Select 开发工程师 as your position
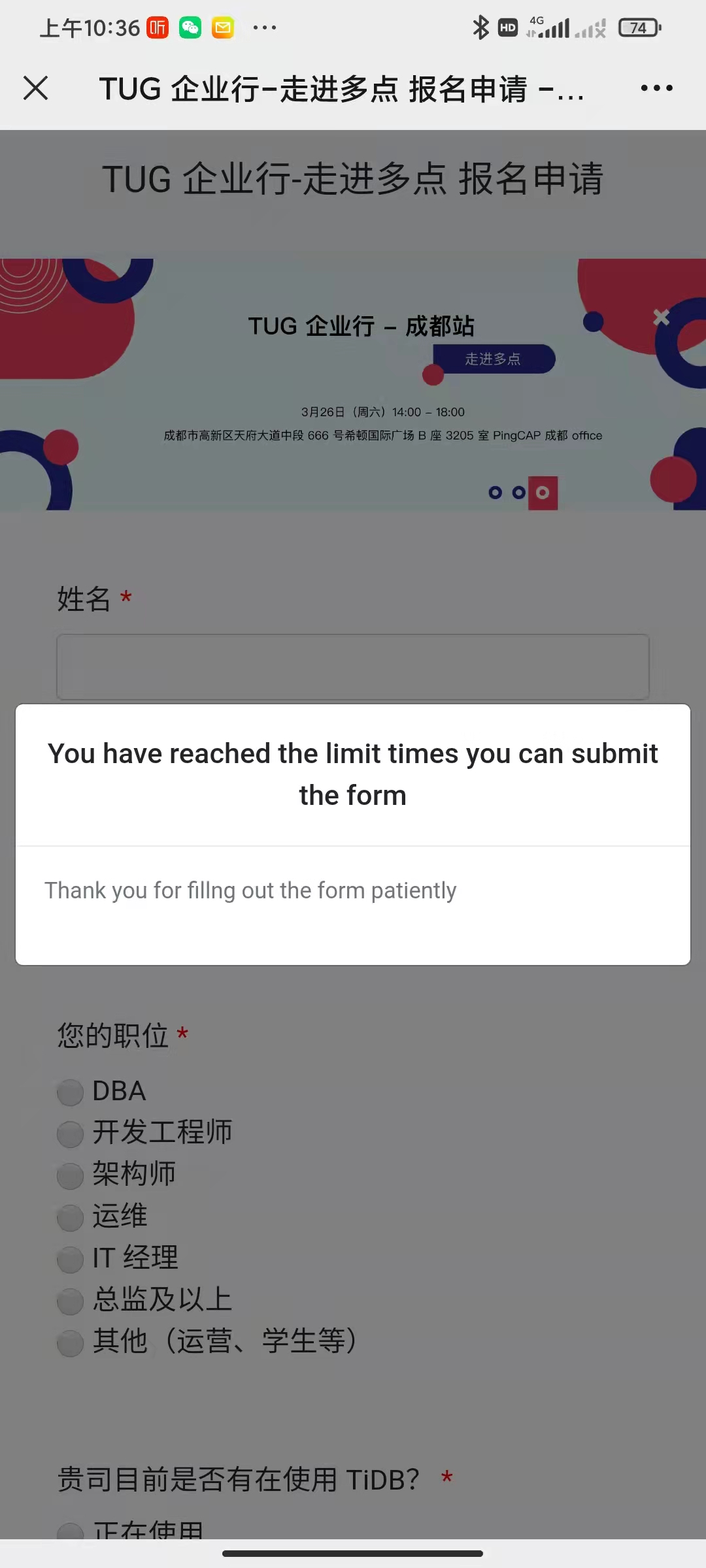The image size is (706, 1568). coord(71,1134)
